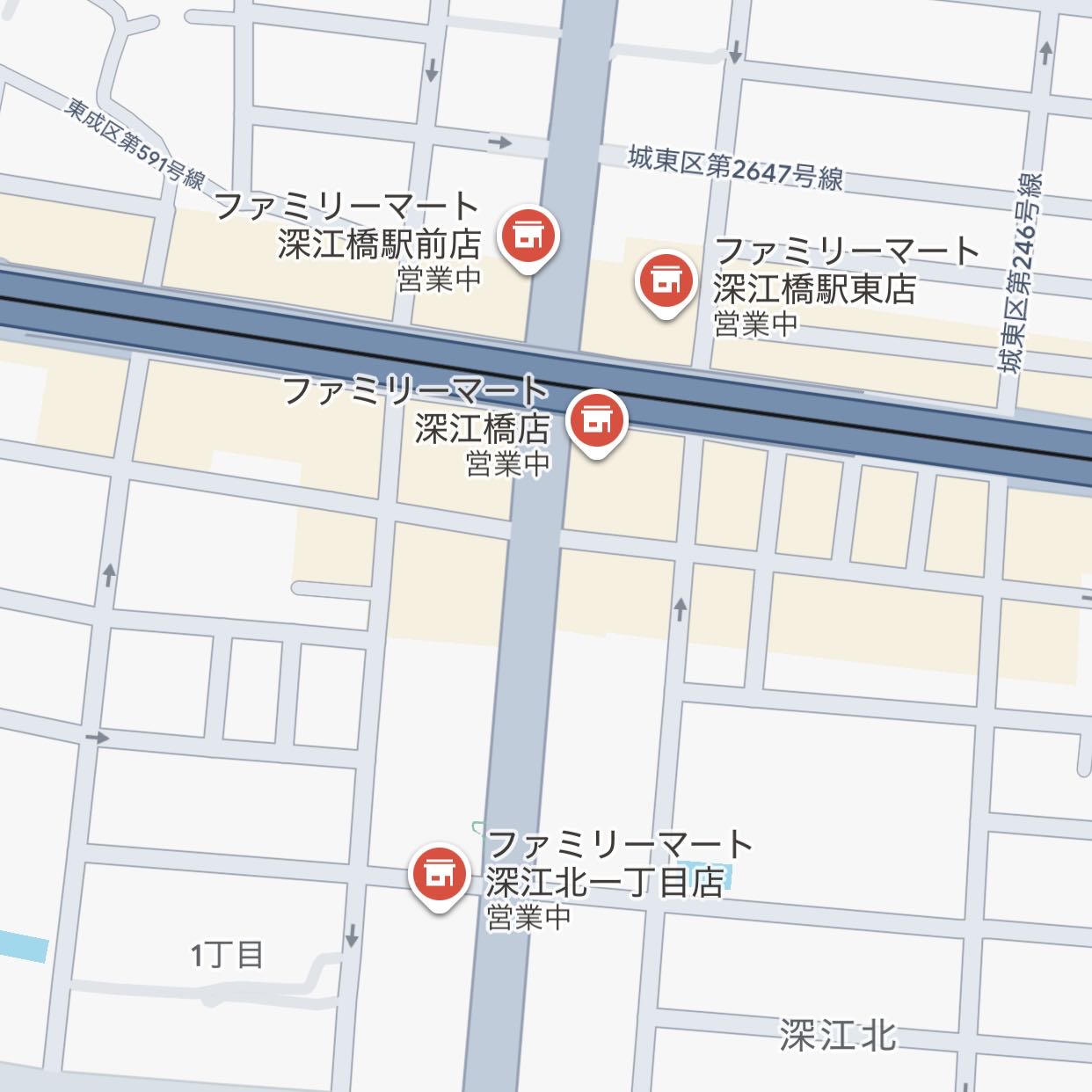
Task: Select the ファミリーマート 深江橋駅前店 pin
Action: pyautogui.click(x=528, y=236)
